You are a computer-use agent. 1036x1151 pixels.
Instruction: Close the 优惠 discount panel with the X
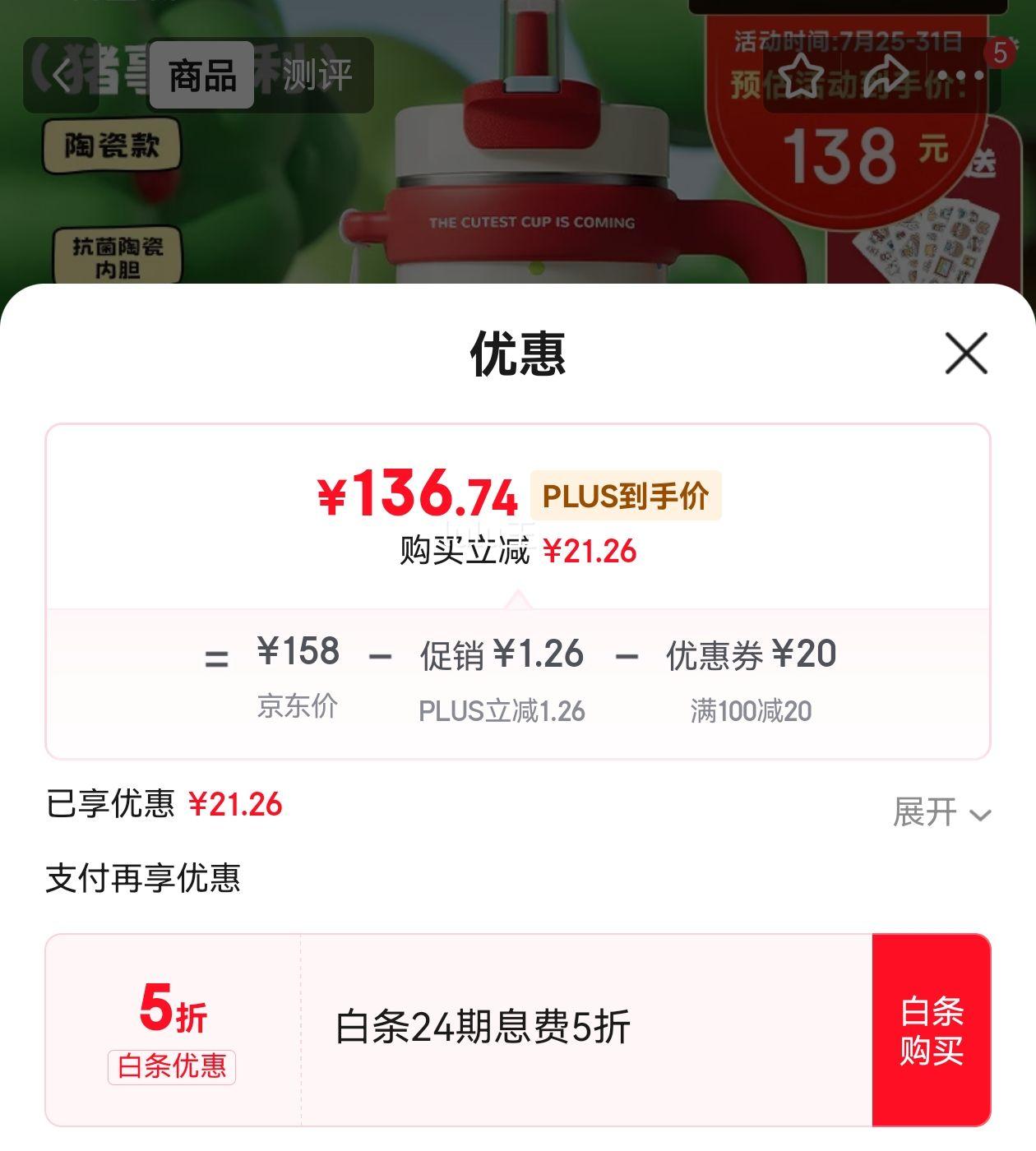967,354
